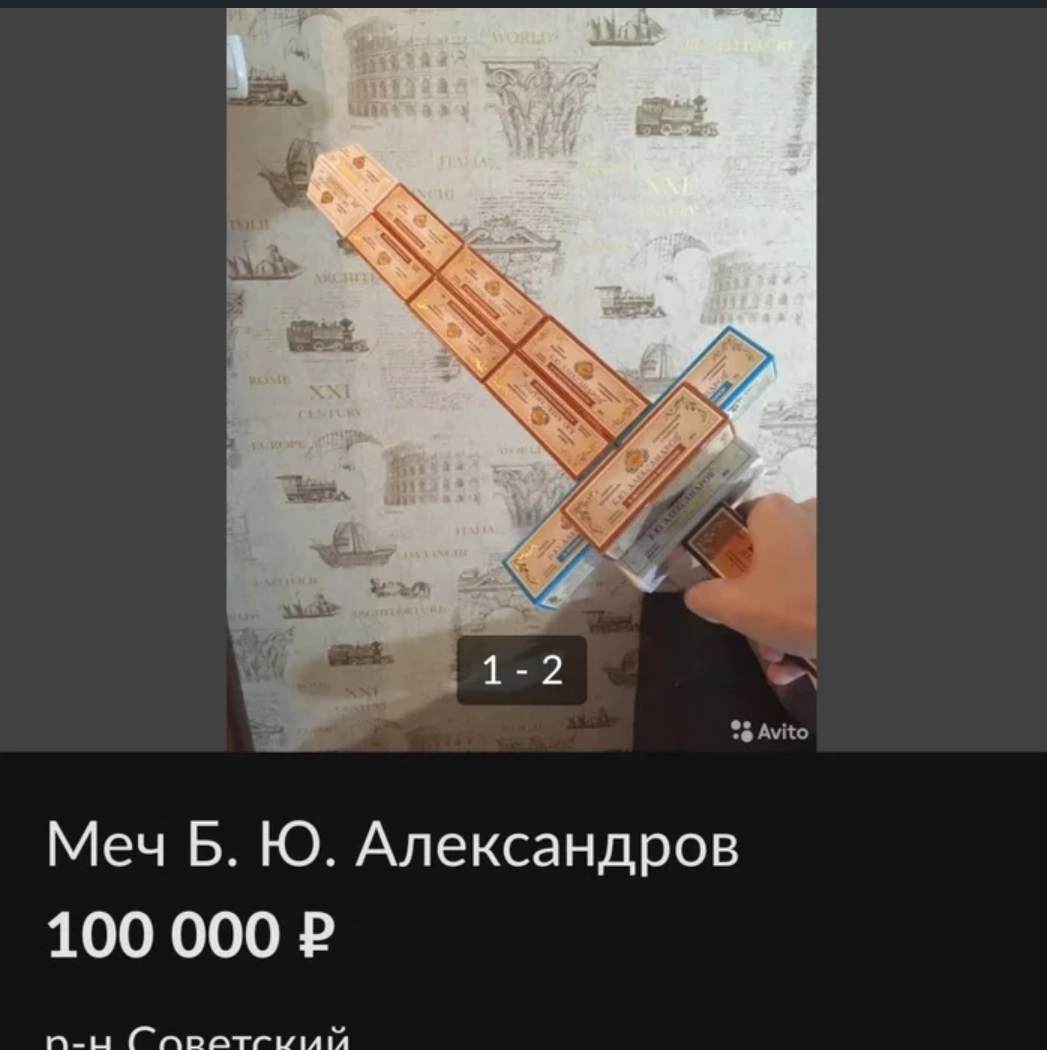This screenshot has width=1047, height=1050.
Task: Tap the four-dot Avito brand icon
Action: (740, 732)
